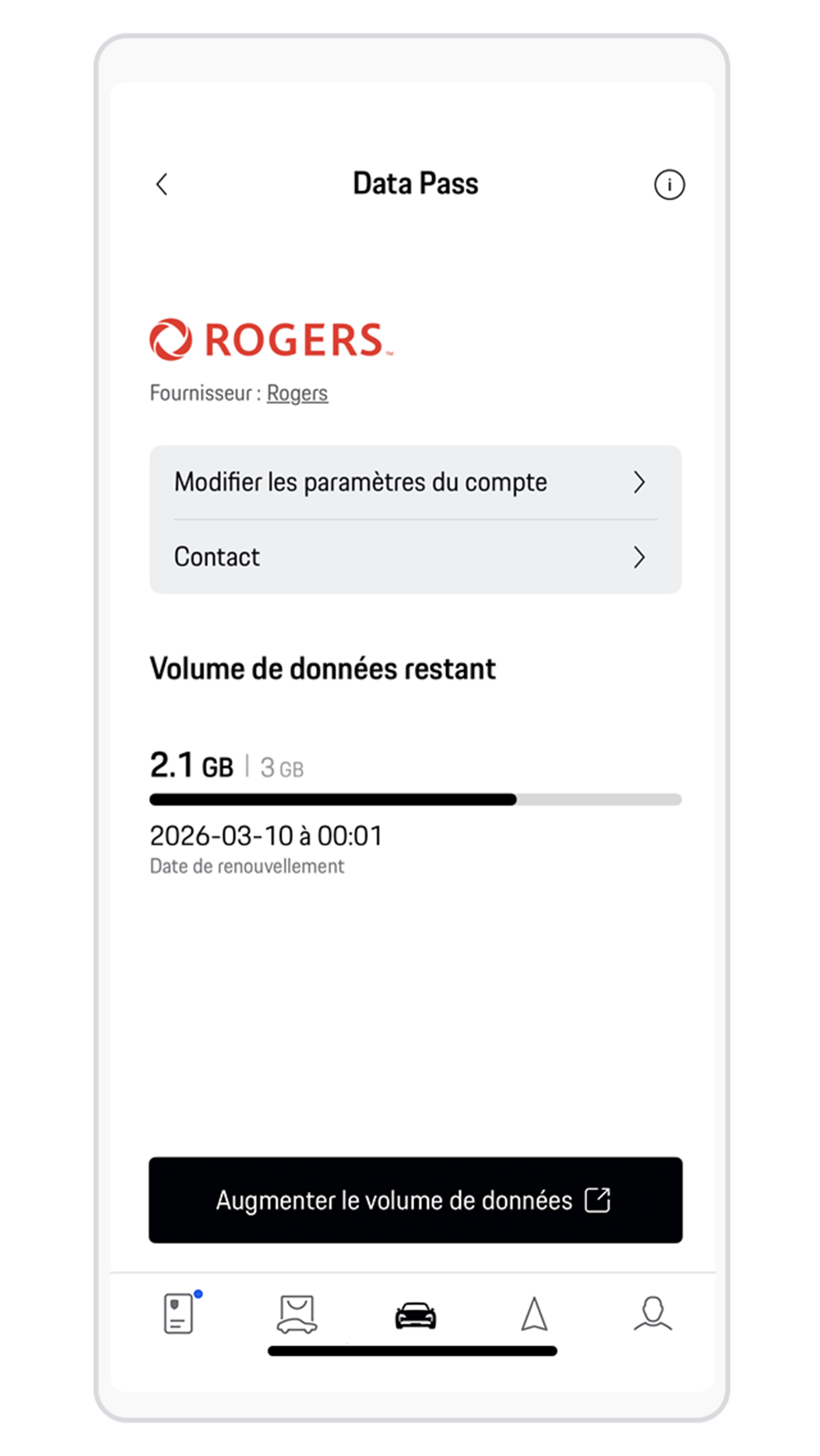Select the car tab
Screen dimensions: 820x1456
[415, 1315]
